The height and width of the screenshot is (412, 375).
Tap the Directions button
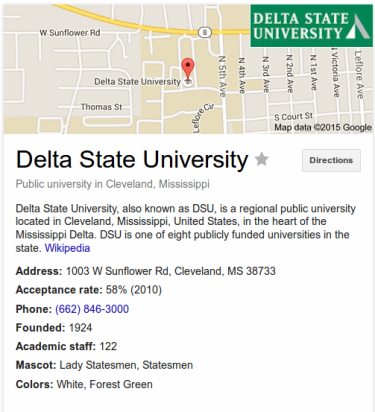[x=331, y=160]
